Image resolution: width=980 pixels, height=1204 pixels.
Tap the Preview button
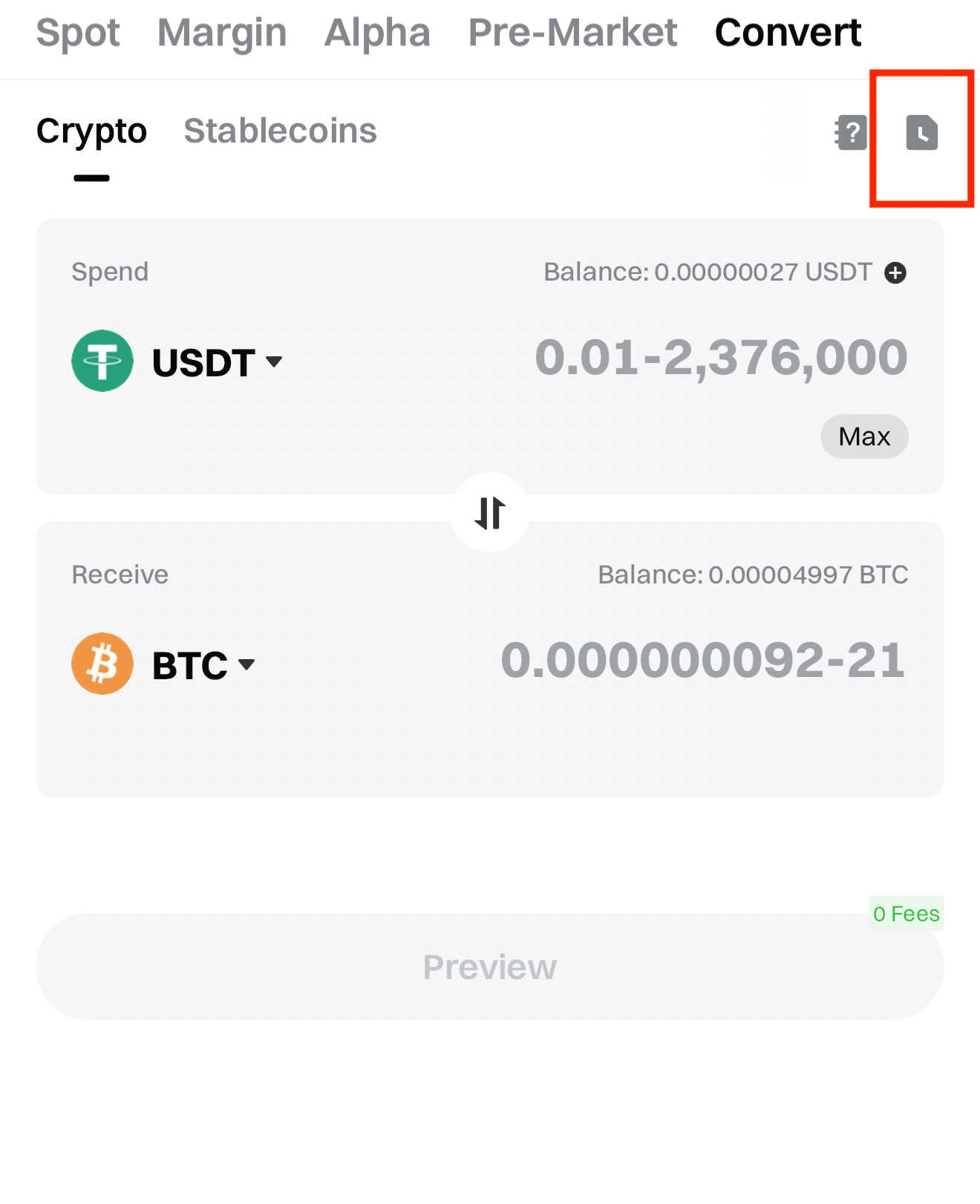(490, 967)
